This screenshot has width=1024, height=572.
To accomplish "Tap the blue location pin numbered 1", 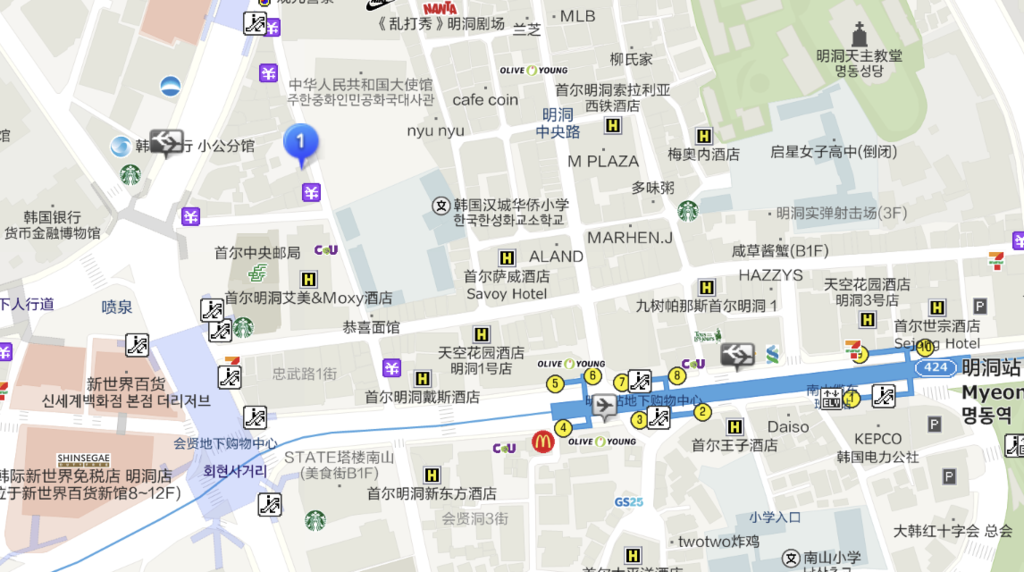I will tap(299, 142).
